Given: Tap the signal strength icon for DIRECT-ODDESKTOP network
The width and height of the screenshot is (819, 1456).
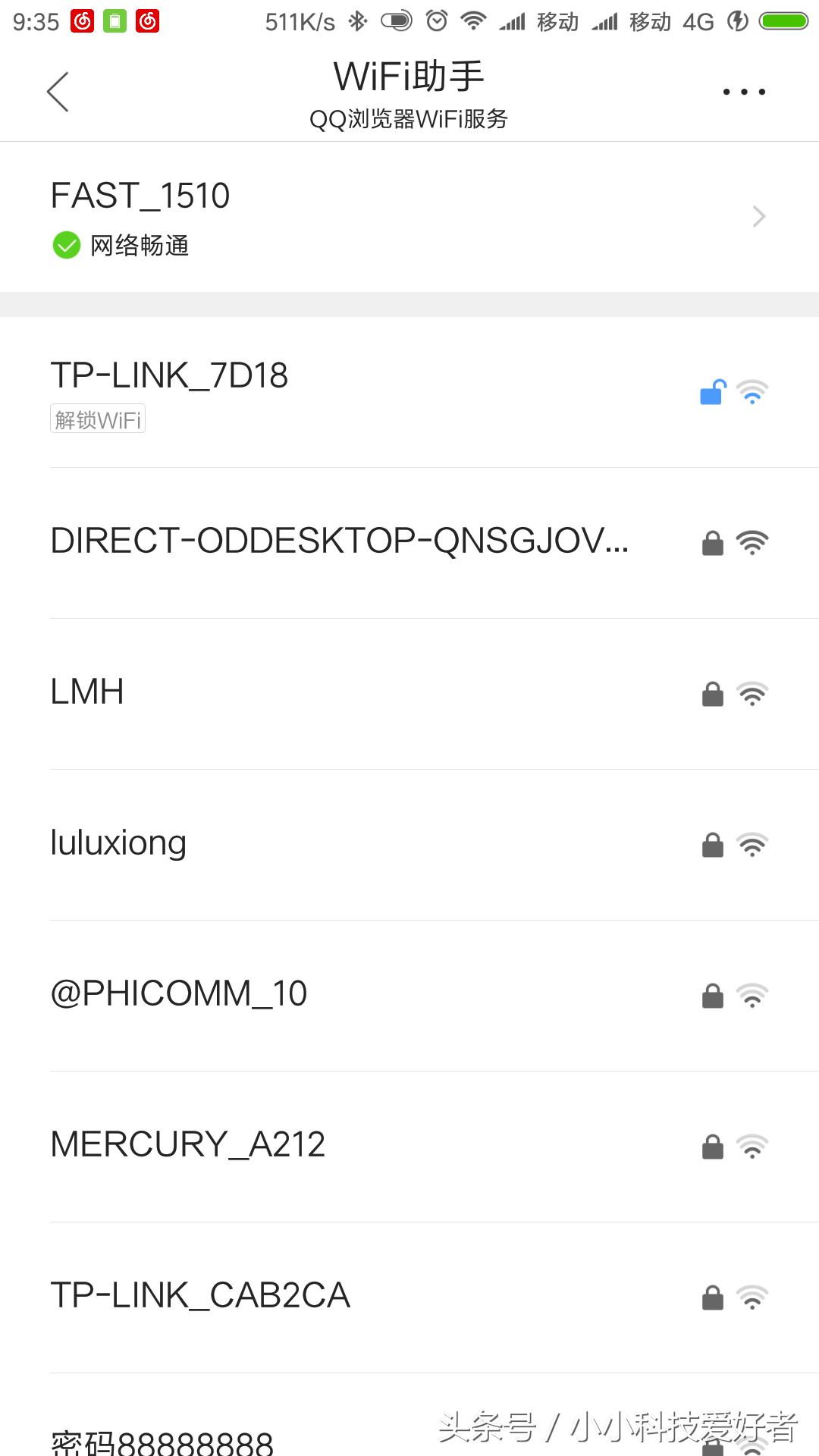Looking at the screenshot, I should (x=751, y=541).
